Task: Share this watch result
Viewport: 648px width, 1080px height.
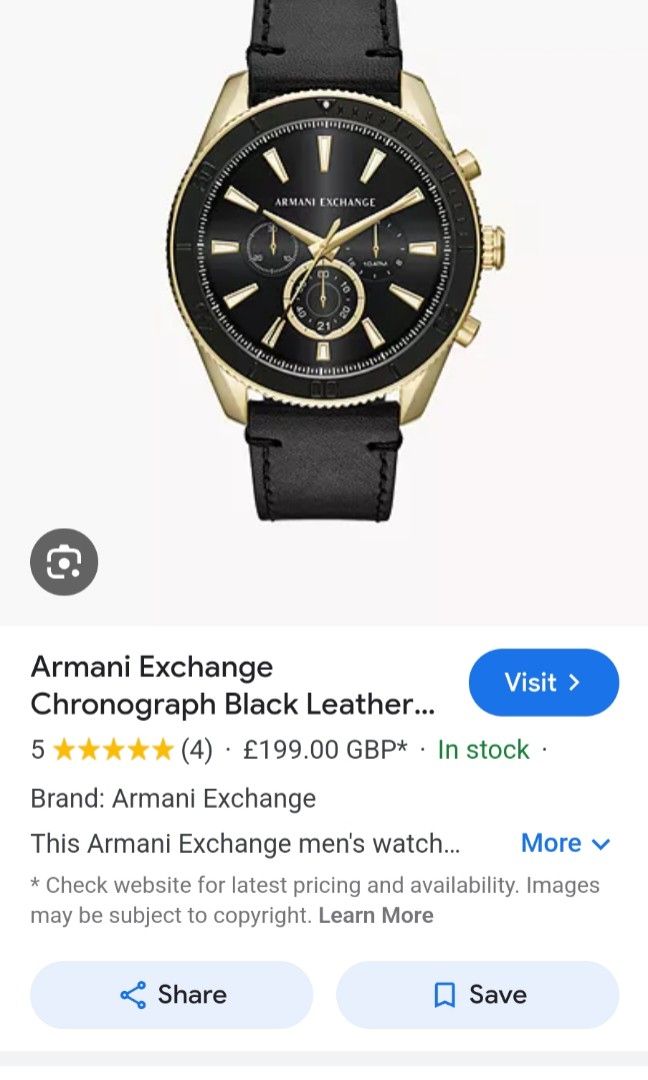Action: (172, 994)
